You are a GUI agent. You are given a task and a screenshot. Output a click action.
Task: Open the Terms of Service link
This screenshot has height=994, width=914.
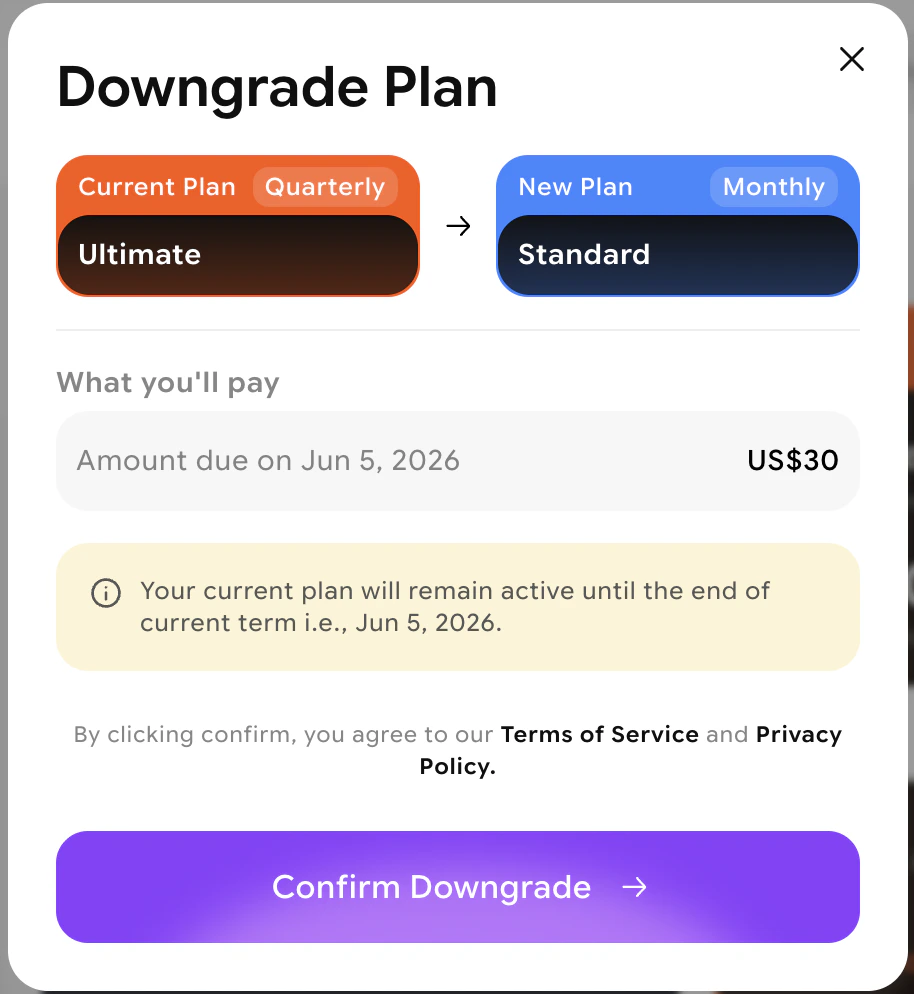(599, 734)
